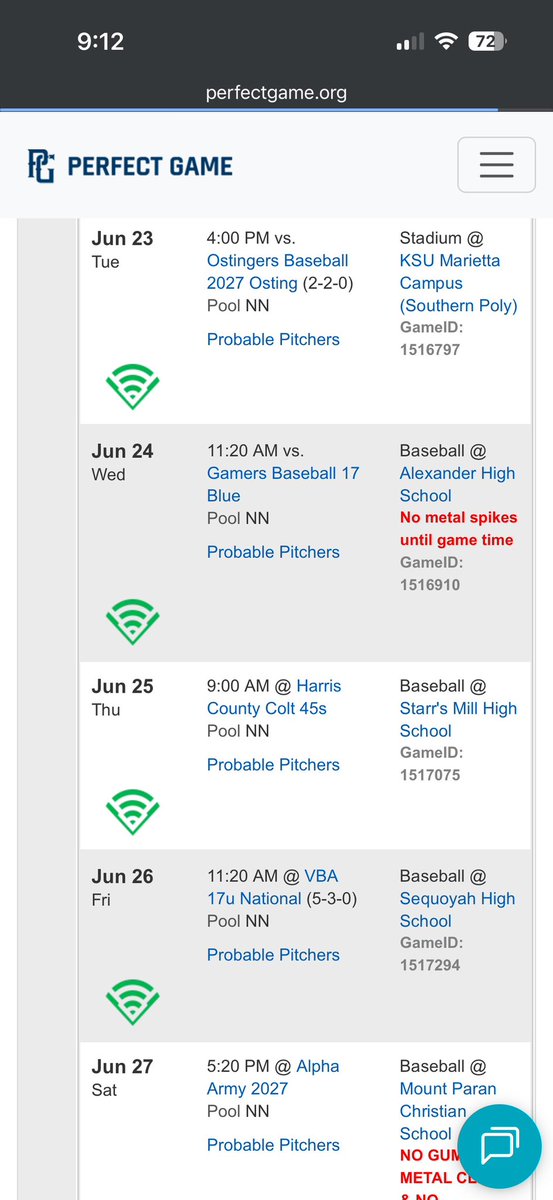Image resolution: width=553 pixels, height=1200 pixels.
Task: Open the chat support bubble
Action: [x=499, y=1146]
